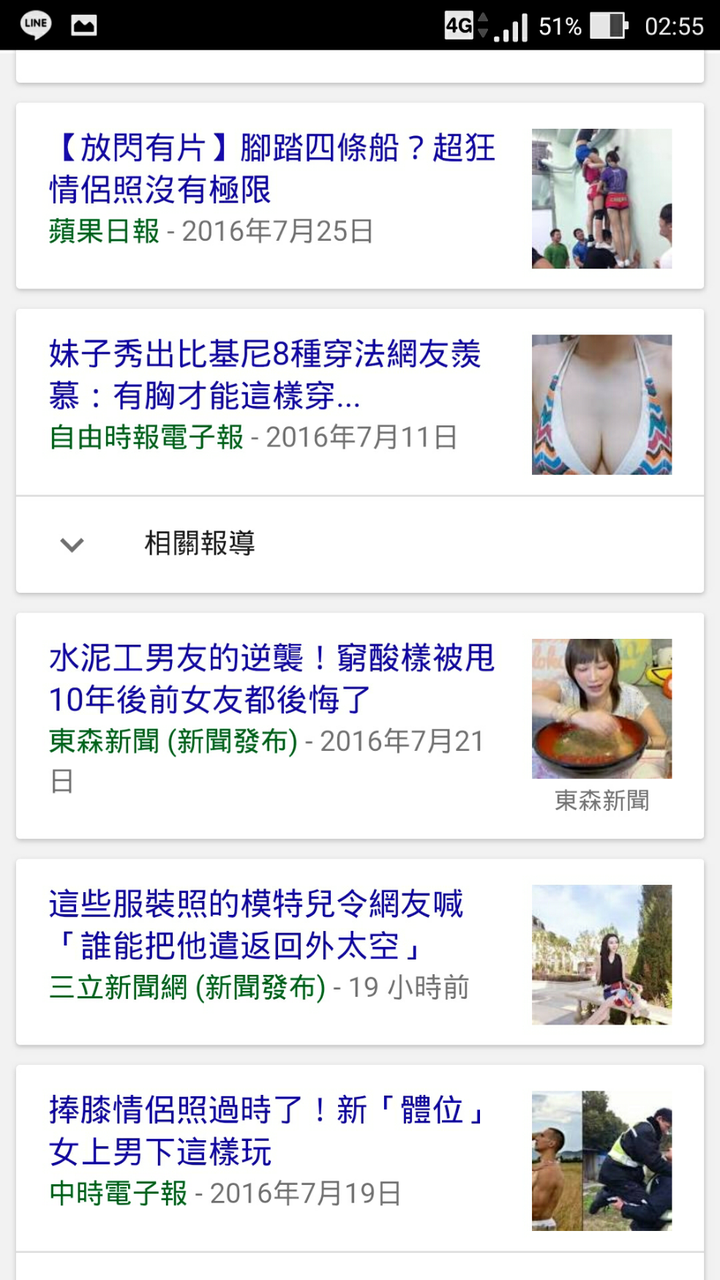Screen dimensions: 720x1280
Task: Collapse the chevron next to 相關報導
Action: [71, 544]
